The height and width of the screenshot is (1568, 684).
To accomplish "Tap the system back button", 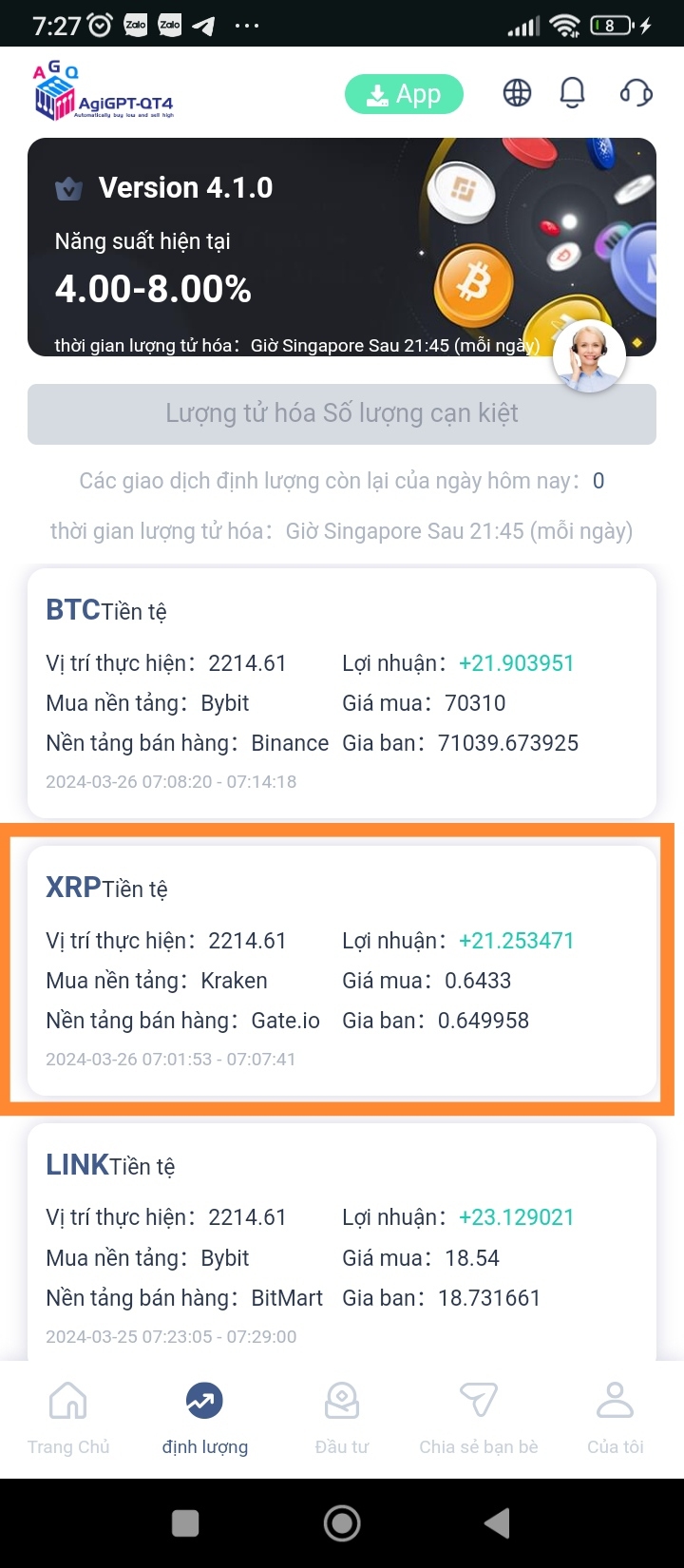I will 496,1523.
